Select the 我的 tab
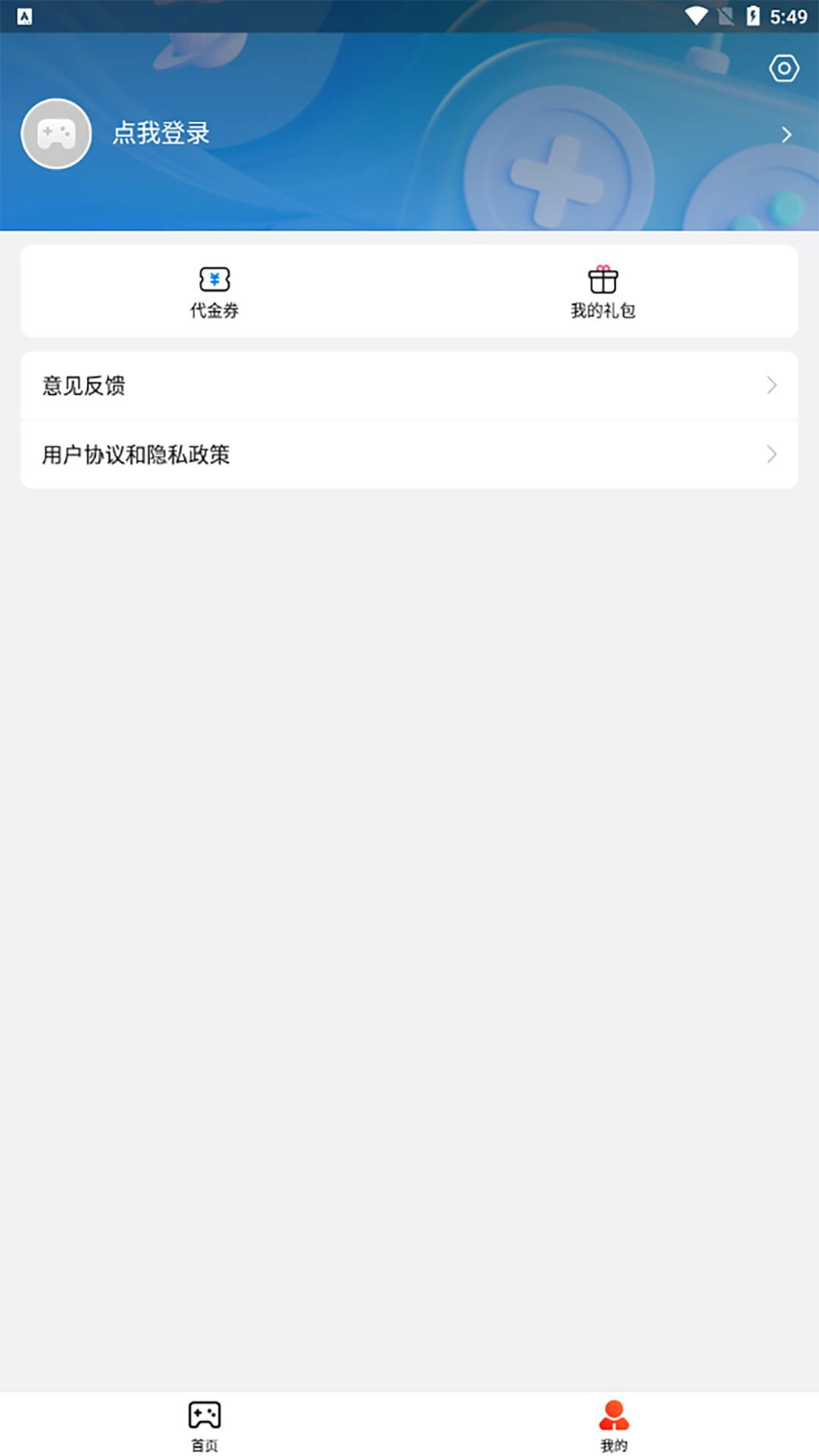 614,1426
